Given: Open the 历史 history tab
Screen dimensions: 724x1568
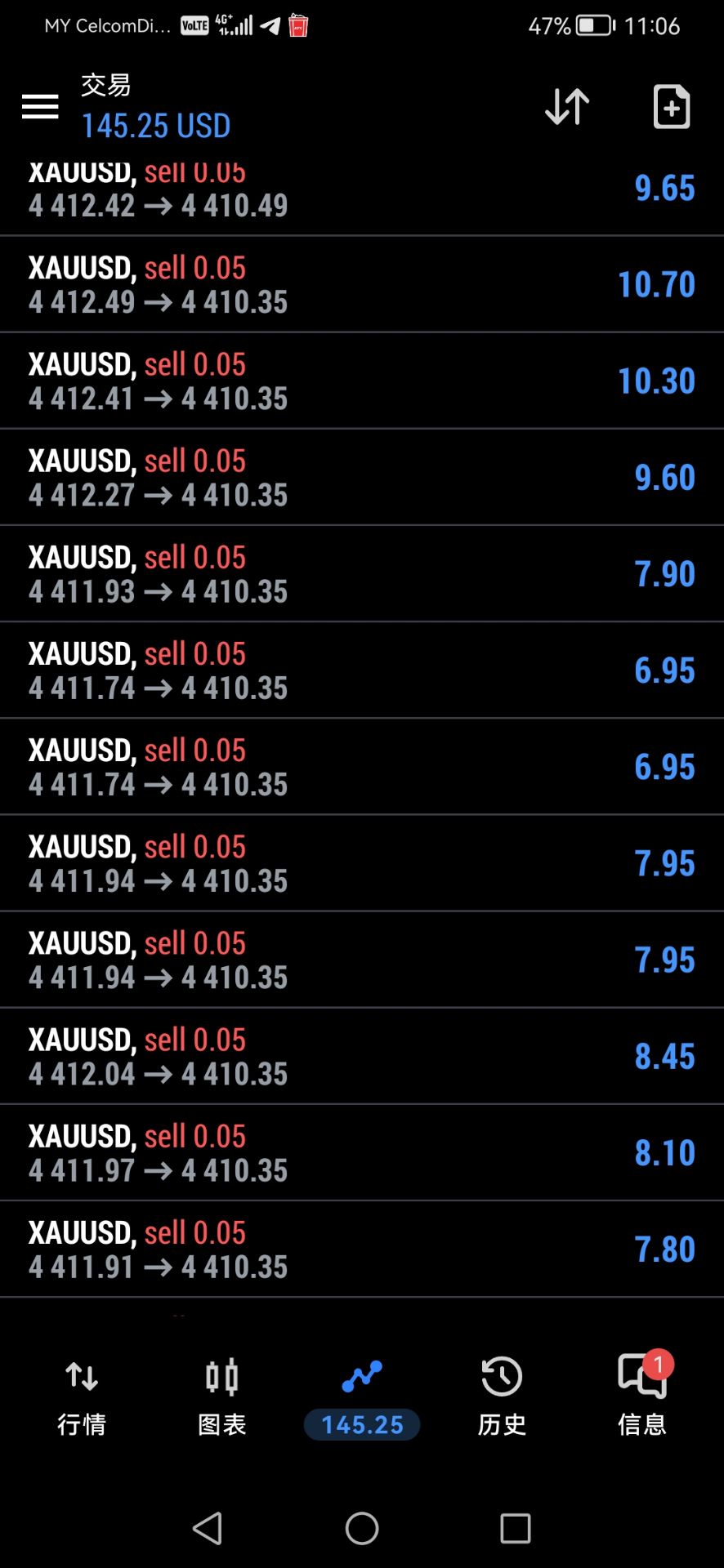Looking at the screenshot, I should click(x=502, y=1397).
